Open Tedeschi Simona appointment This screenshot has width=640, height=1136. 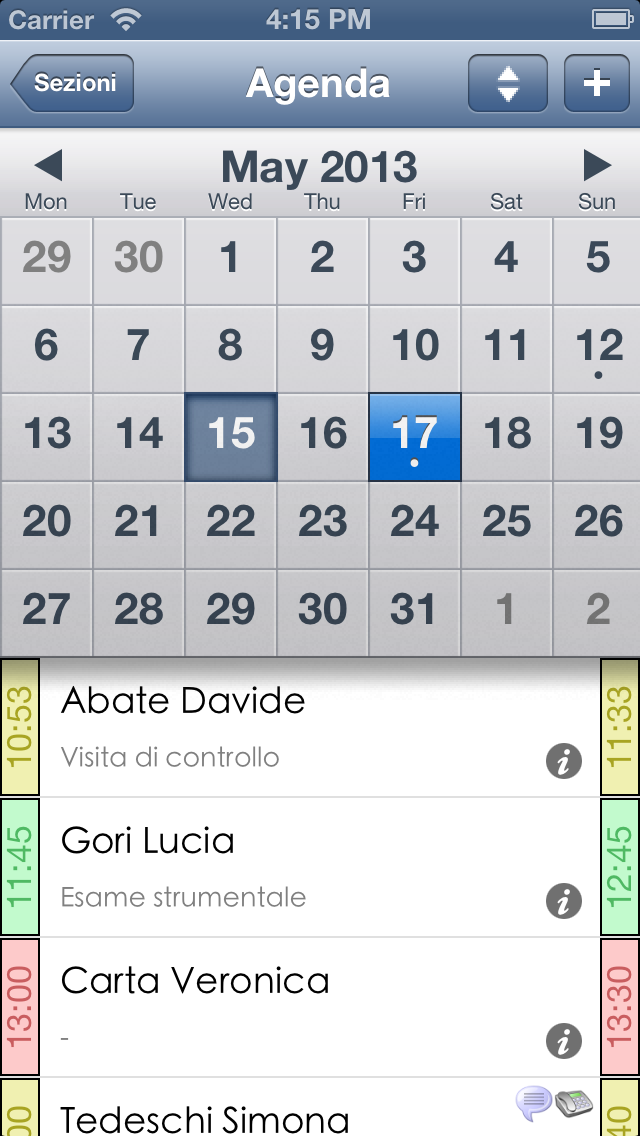click(320, 1107)
